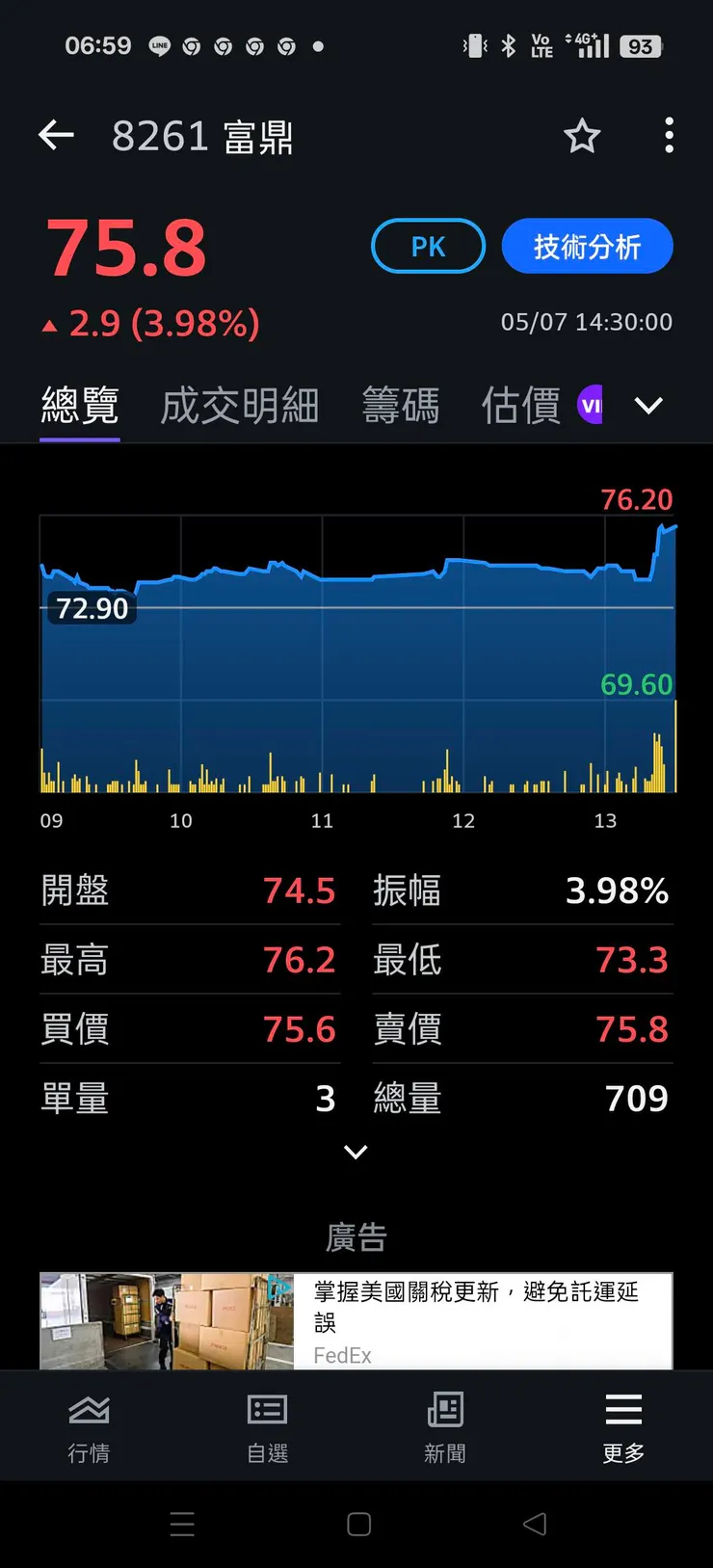This screenshot has height=1568, width=713.
Task: Tap the current price 75.8 display
Action: click(x=126, y=246)
